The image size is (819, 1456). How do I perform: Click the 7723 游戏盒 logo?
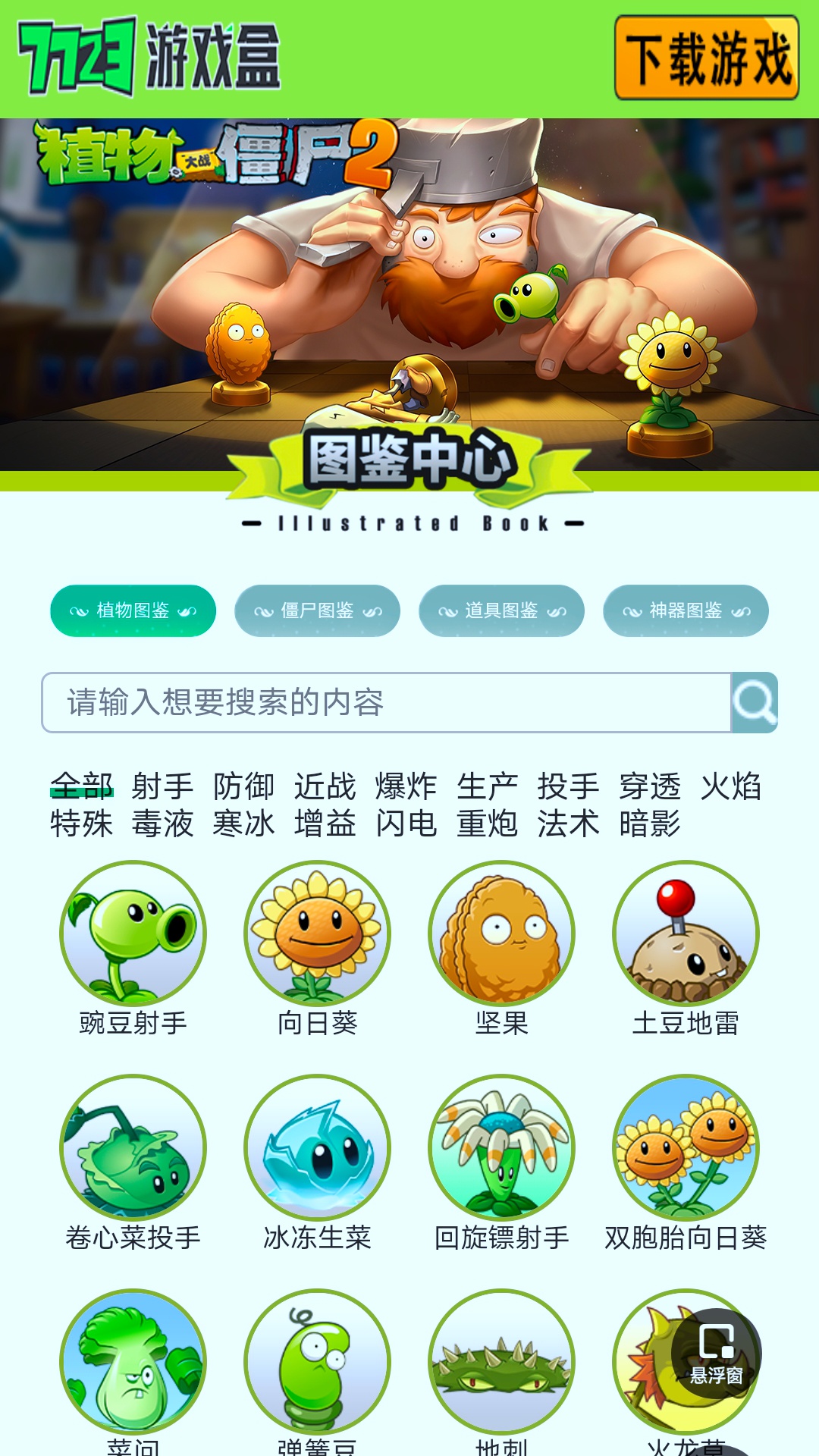152,53
